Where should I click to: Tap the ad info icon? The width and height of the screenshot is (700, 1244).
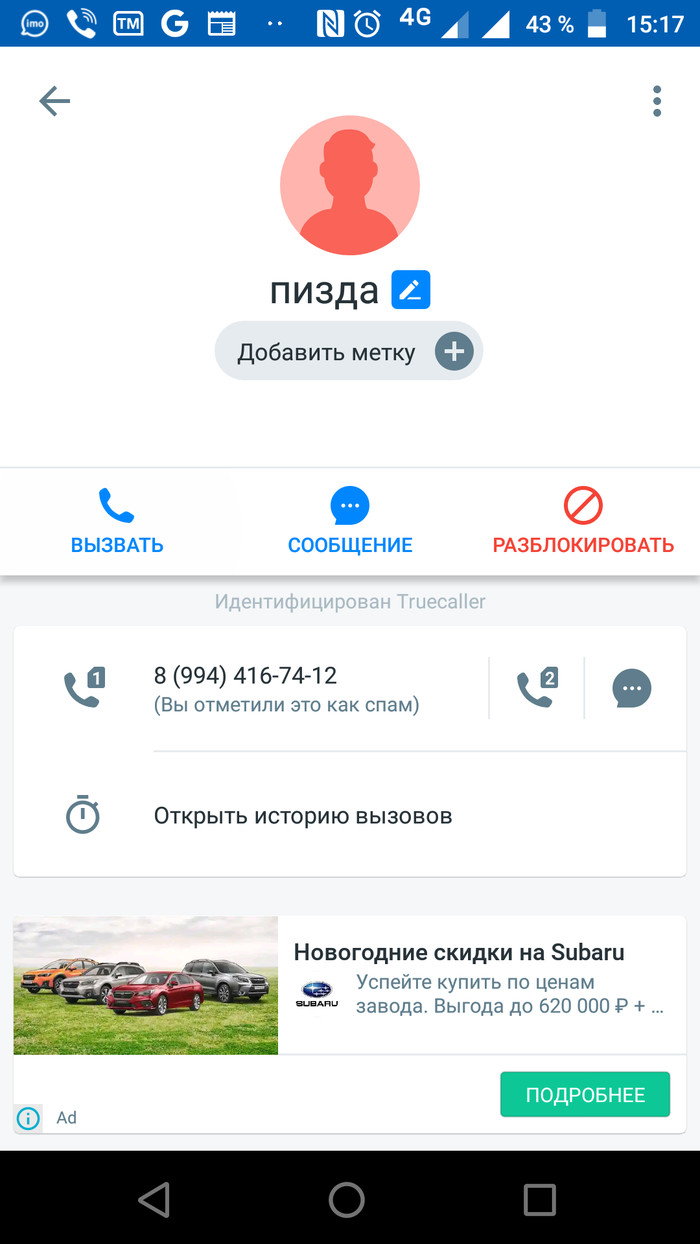29,1118
